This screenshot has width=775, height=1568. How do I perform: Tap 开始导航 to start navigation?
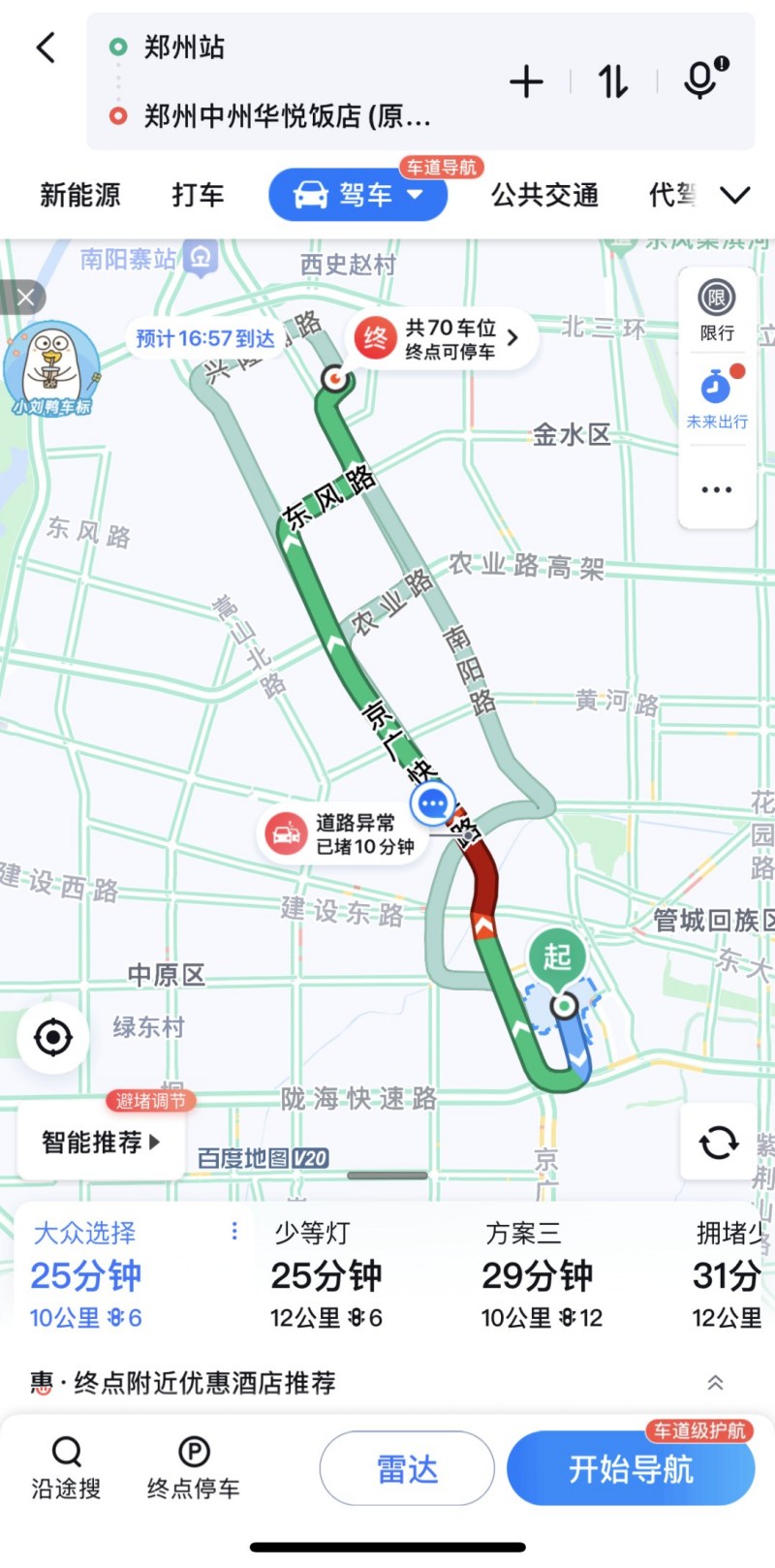click(x=631, y=1468)
